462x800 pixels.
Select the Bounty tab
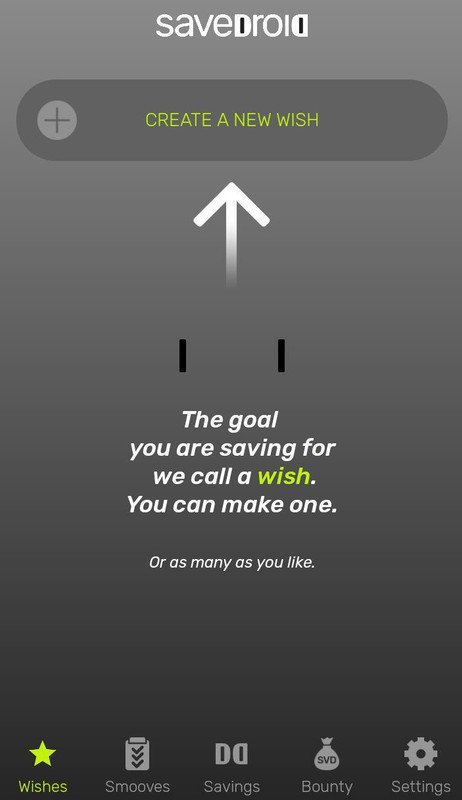[x=326, y=766]
